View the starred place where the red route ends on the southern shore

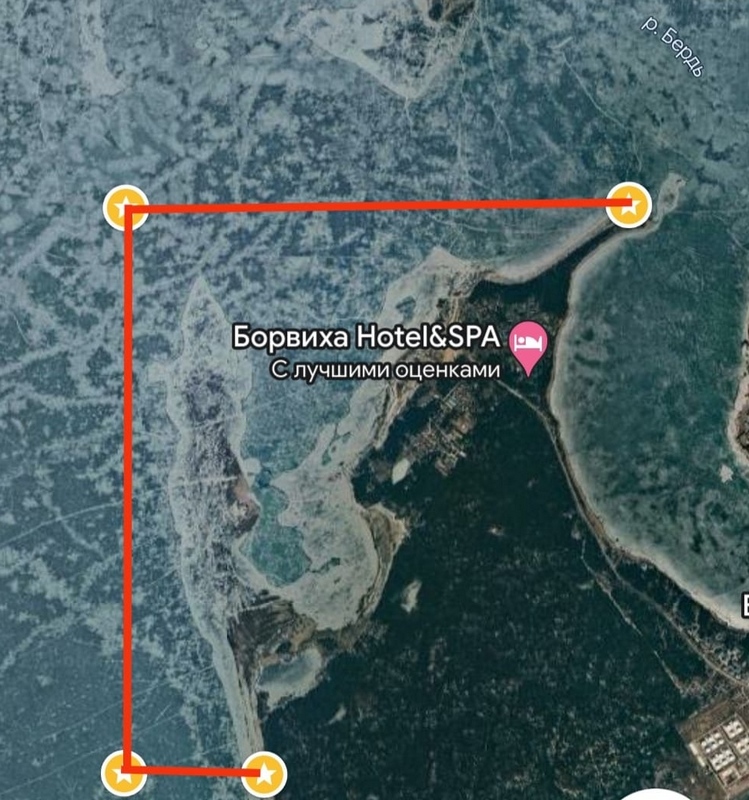tap(264, 773)
